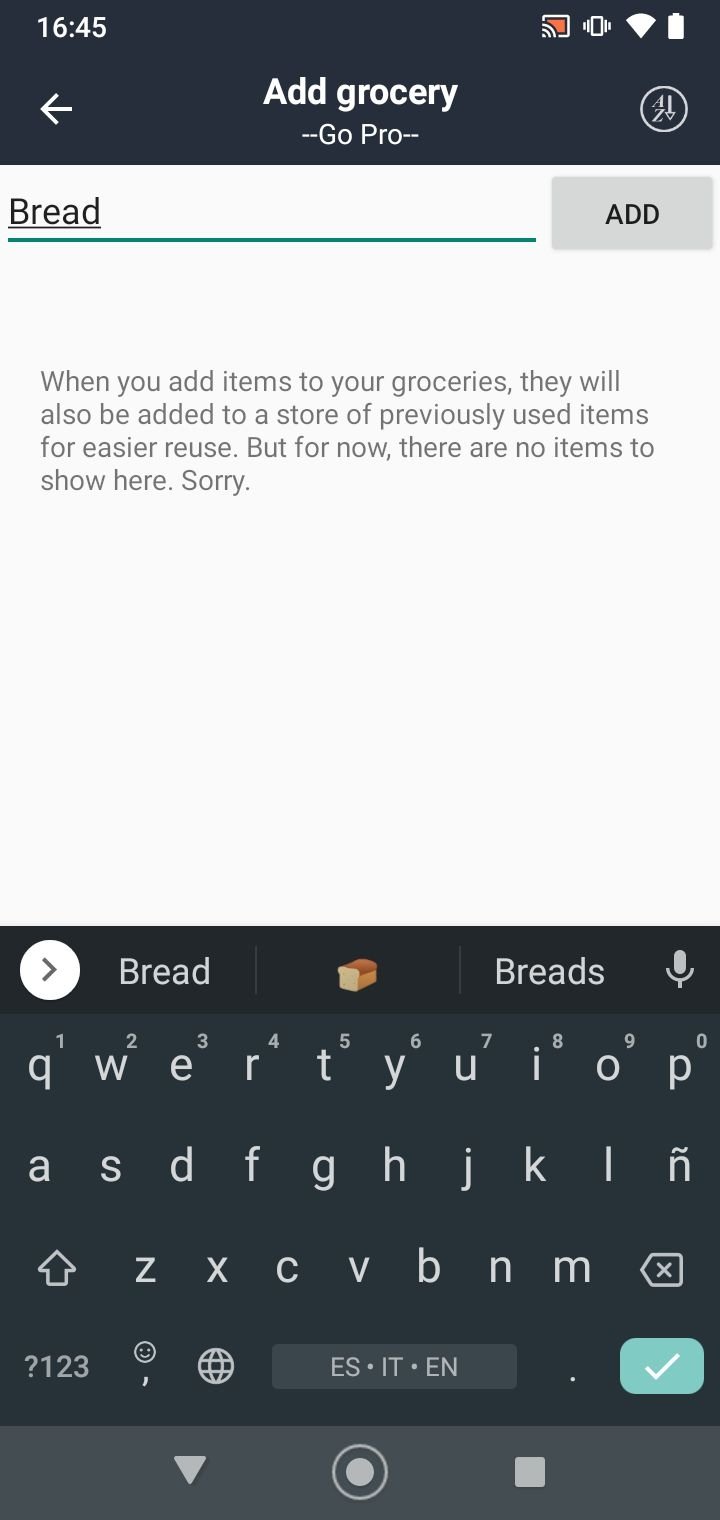Tap the shift key
Screen dimensions: 720x1520
click(57, 1269)
